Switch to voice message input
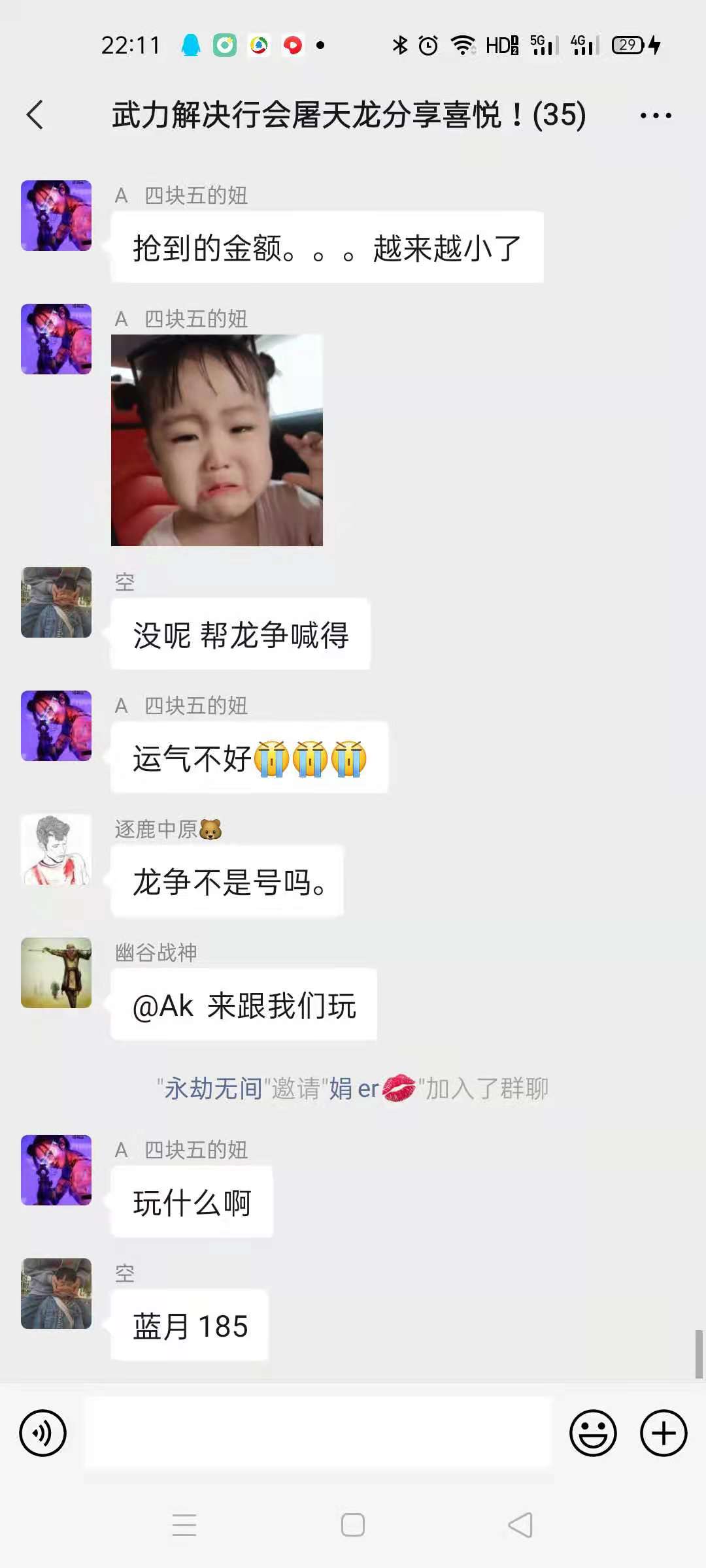Viewport: 706px width, 1568px height. pyautogui.click(x=43, y=1433)
